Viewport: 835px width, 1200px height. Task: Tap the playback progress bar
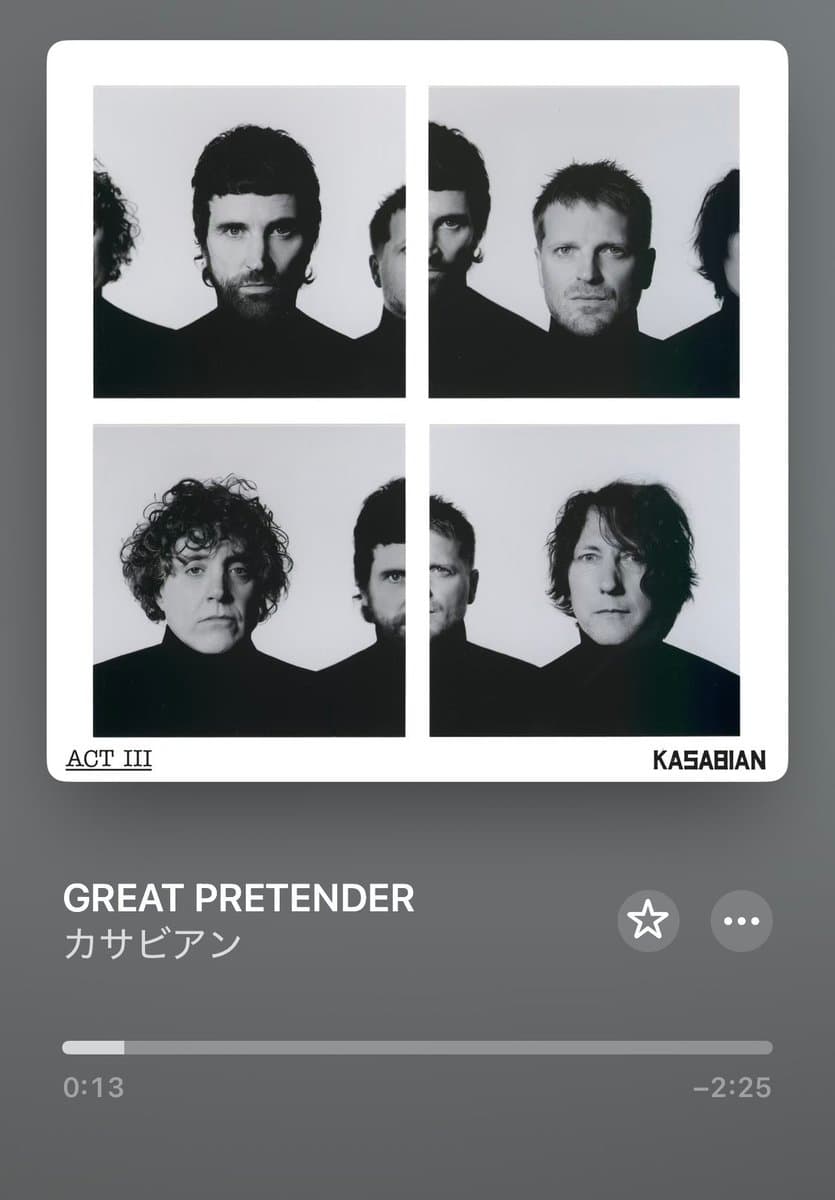point(417,1047)
